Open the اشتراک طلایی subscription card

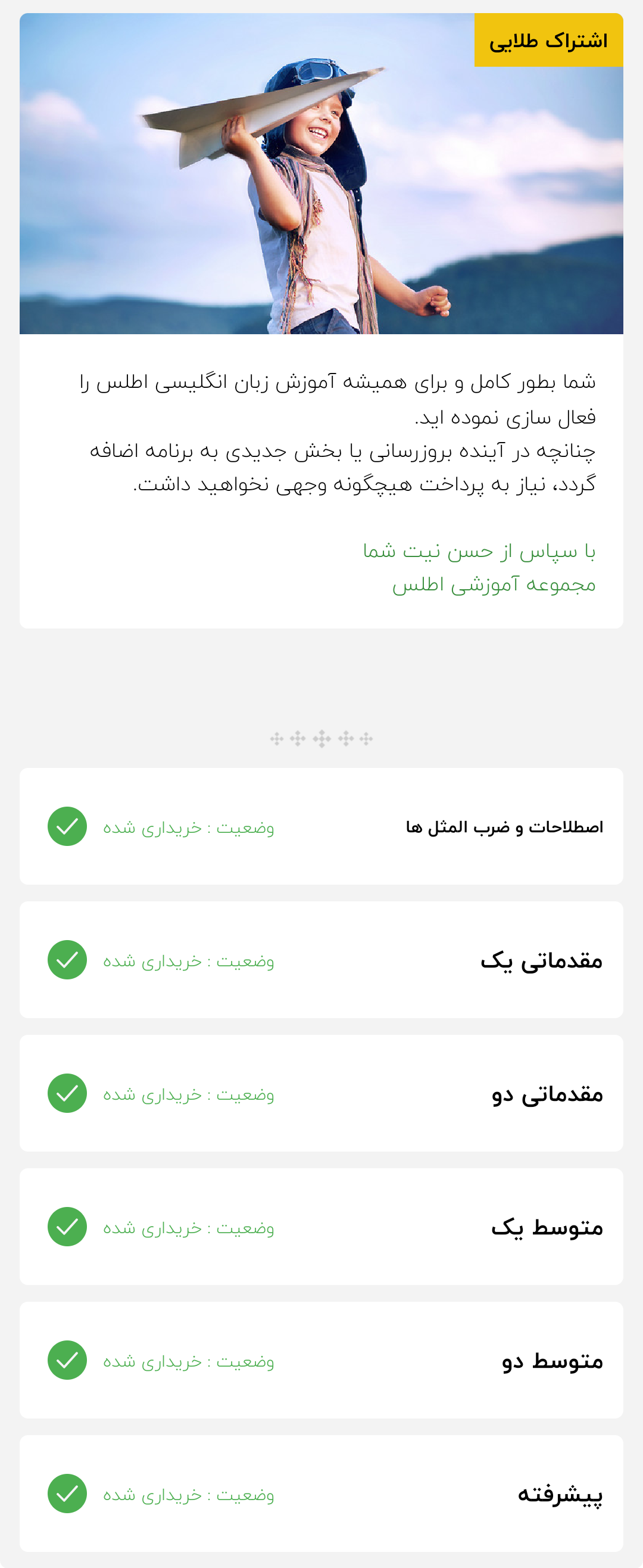tap(321, 321)
